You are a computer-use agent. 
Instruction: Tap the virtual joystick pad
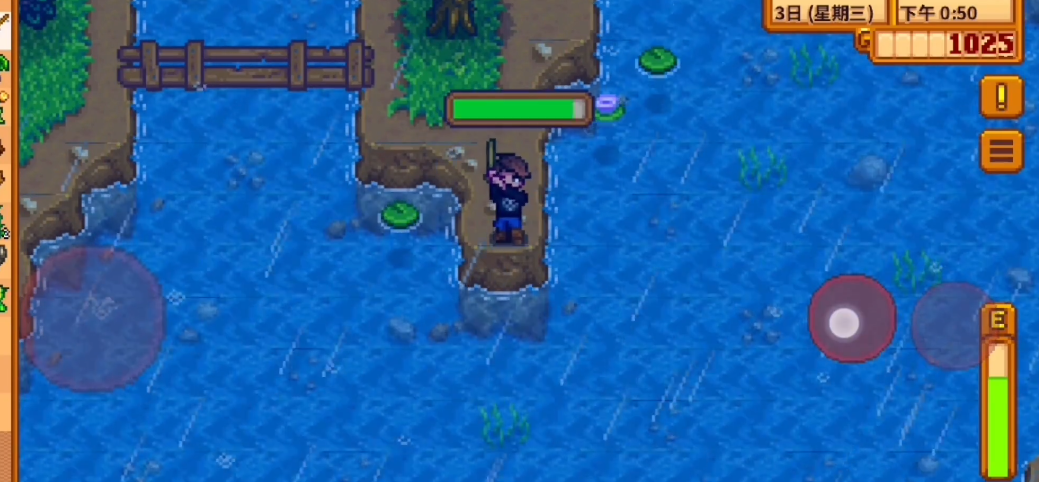click(95, 318)
